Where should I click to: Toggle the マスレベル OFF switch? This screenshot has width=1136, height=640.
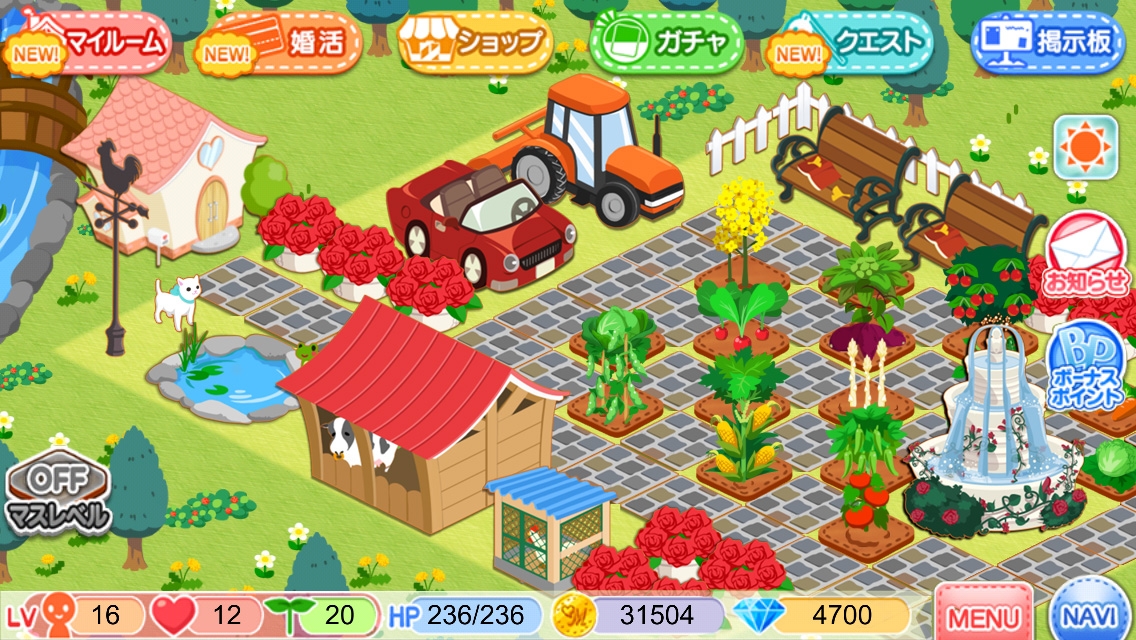[56, 496]
